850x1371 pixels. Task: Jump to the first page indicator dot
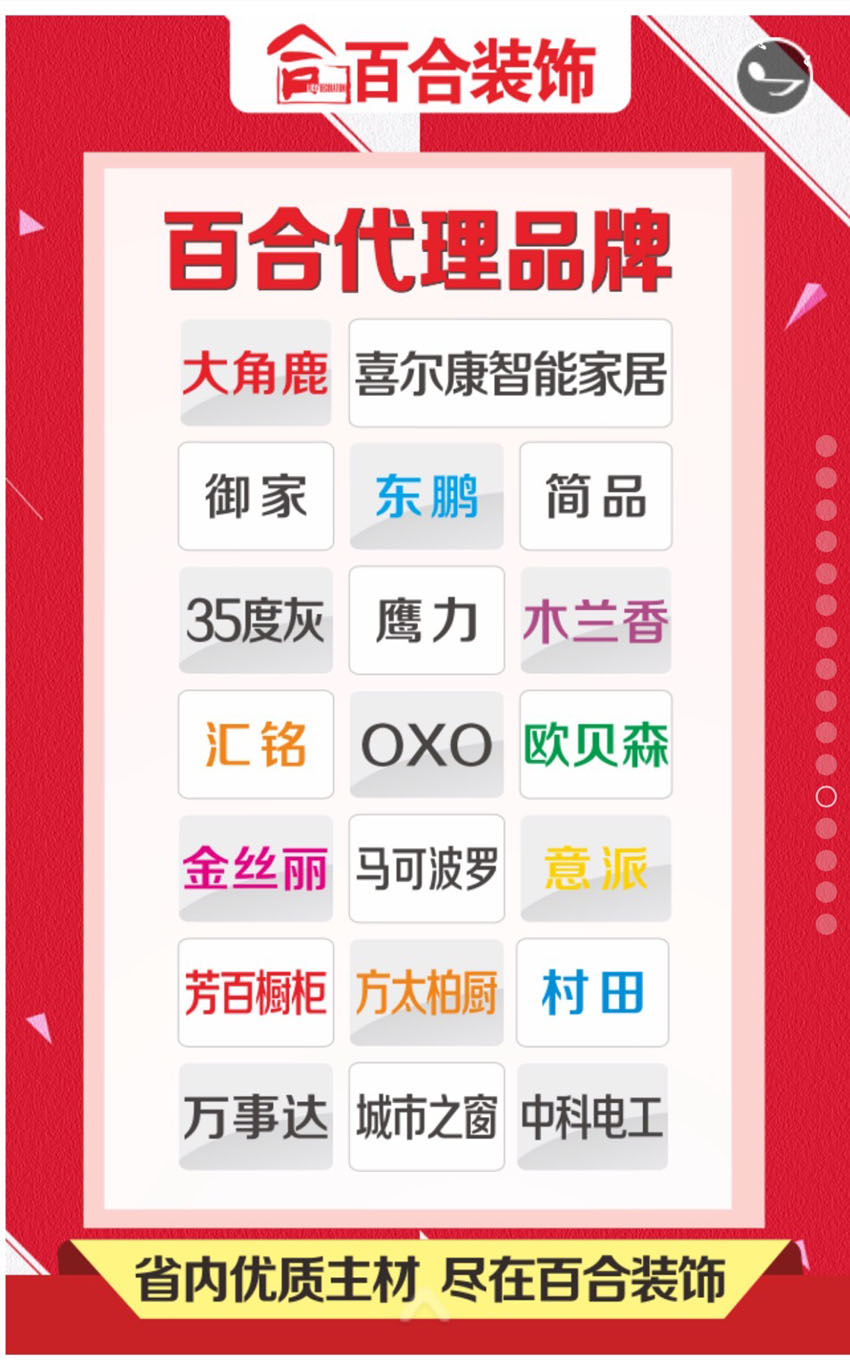tap(826, 446)
